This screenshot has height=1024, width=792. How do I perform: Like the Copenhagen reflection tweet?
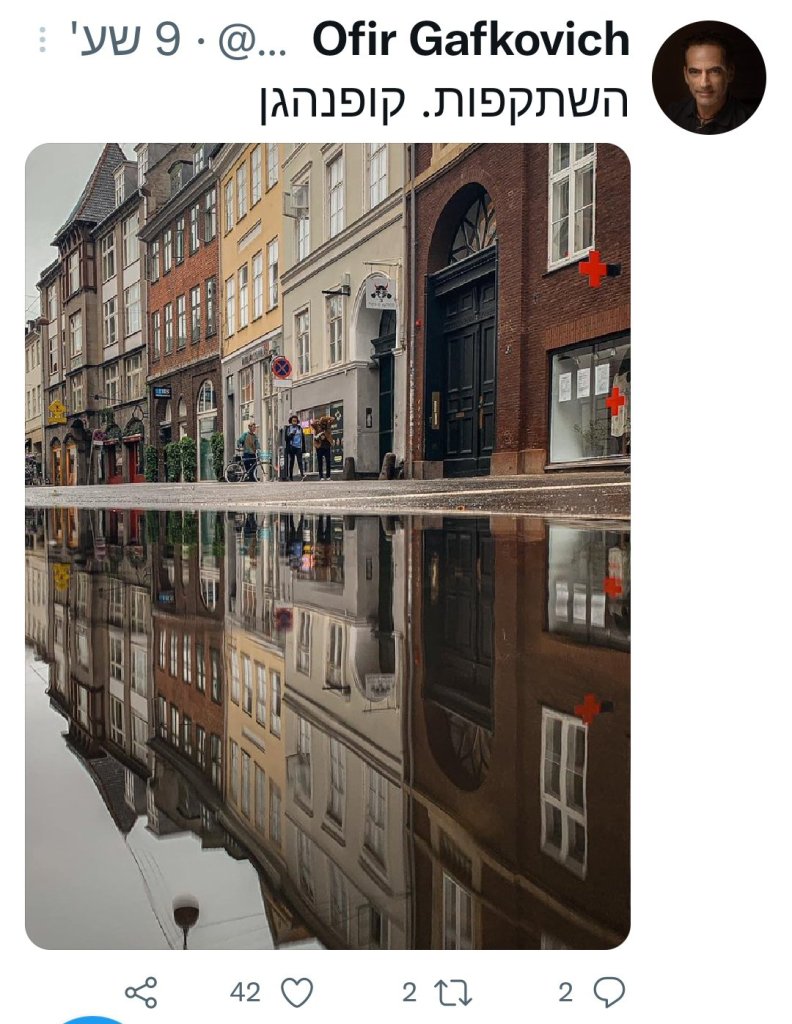pyautogui.click(x=296, y=992)
